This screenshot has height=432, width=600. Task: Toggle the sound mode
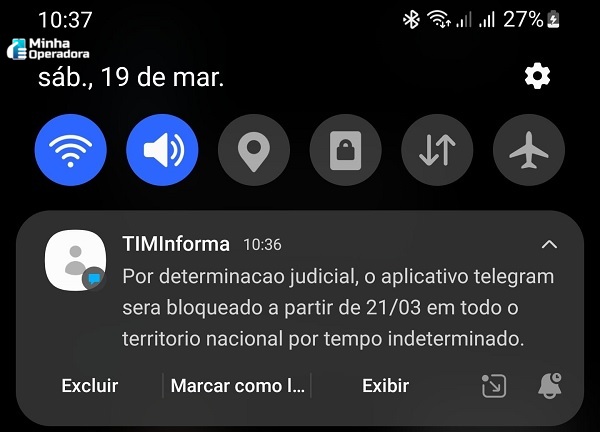click(162, 151)
